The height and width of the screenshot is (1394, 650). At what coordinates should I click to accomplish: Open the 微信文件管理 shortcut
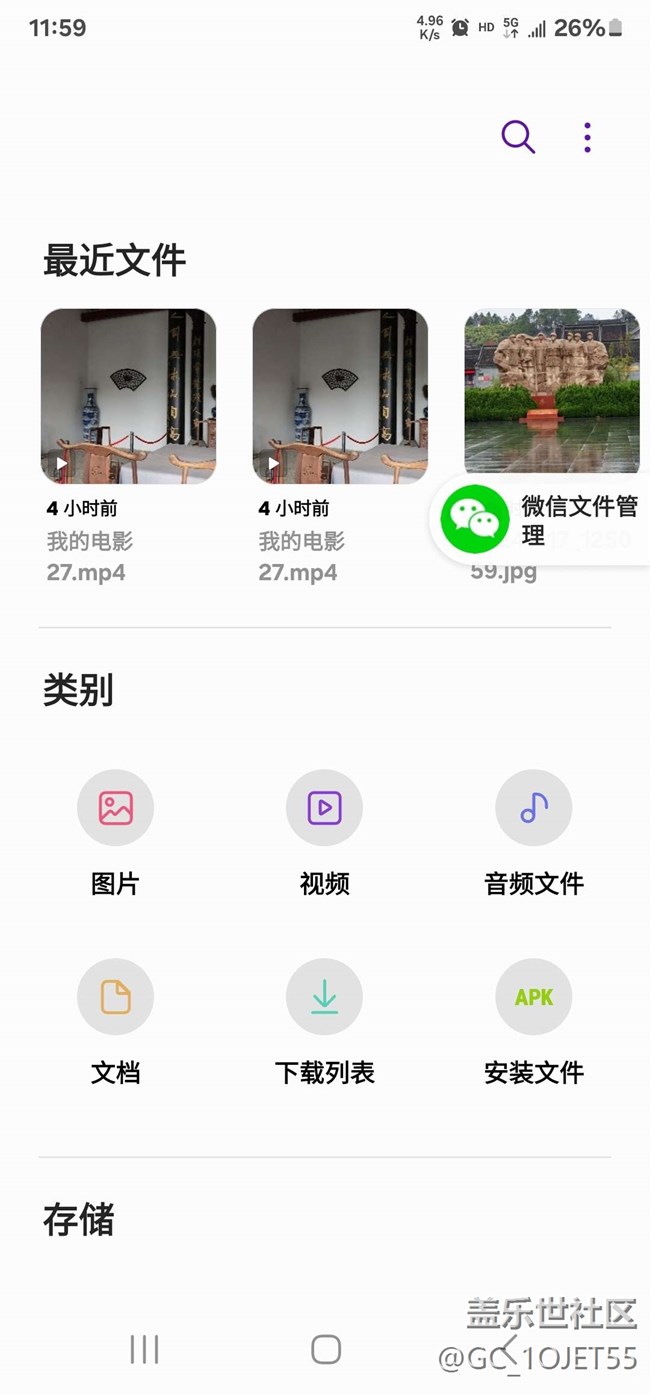[x=542, y=520]
